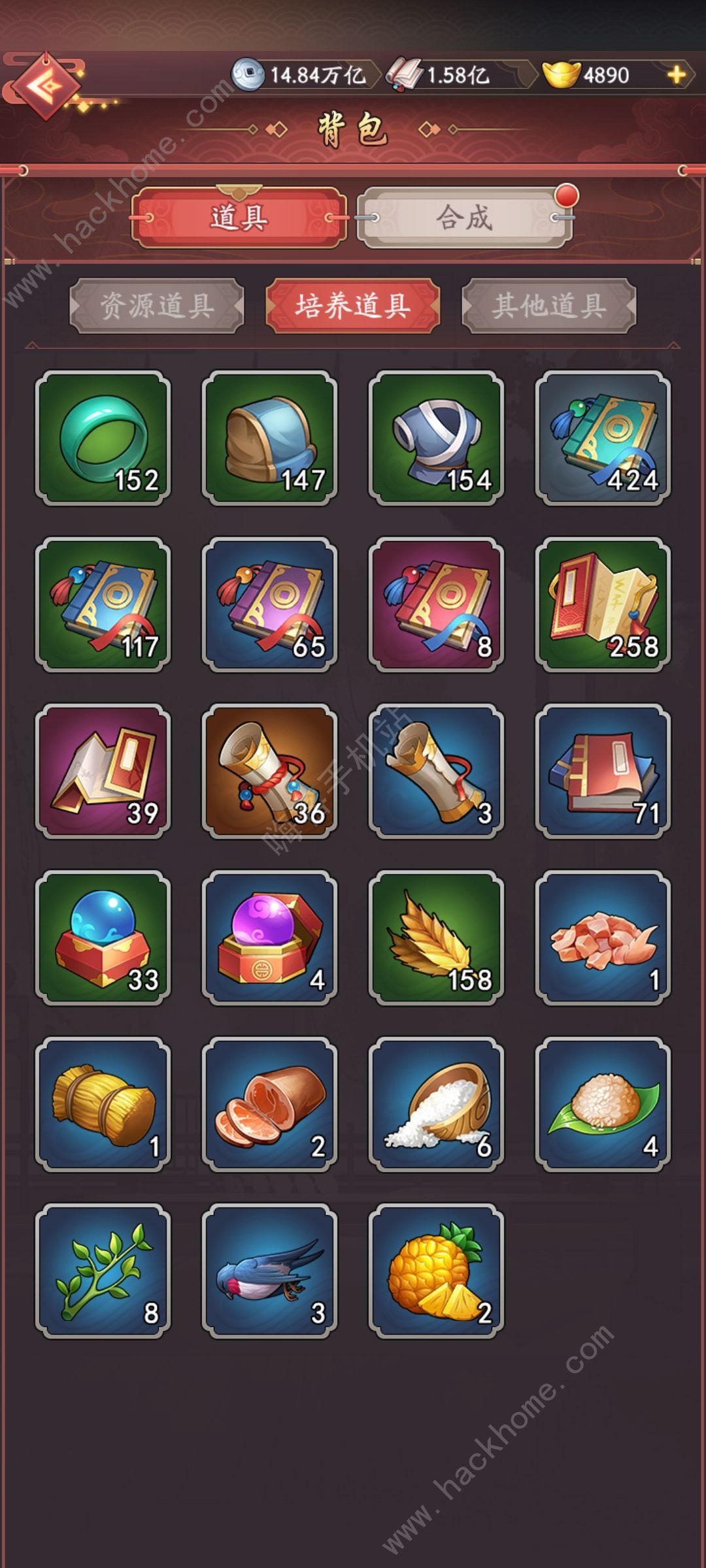The image size is (706, 1568).
Task: Switch to the 合成 tab
Action: click(x=464, y=218)
